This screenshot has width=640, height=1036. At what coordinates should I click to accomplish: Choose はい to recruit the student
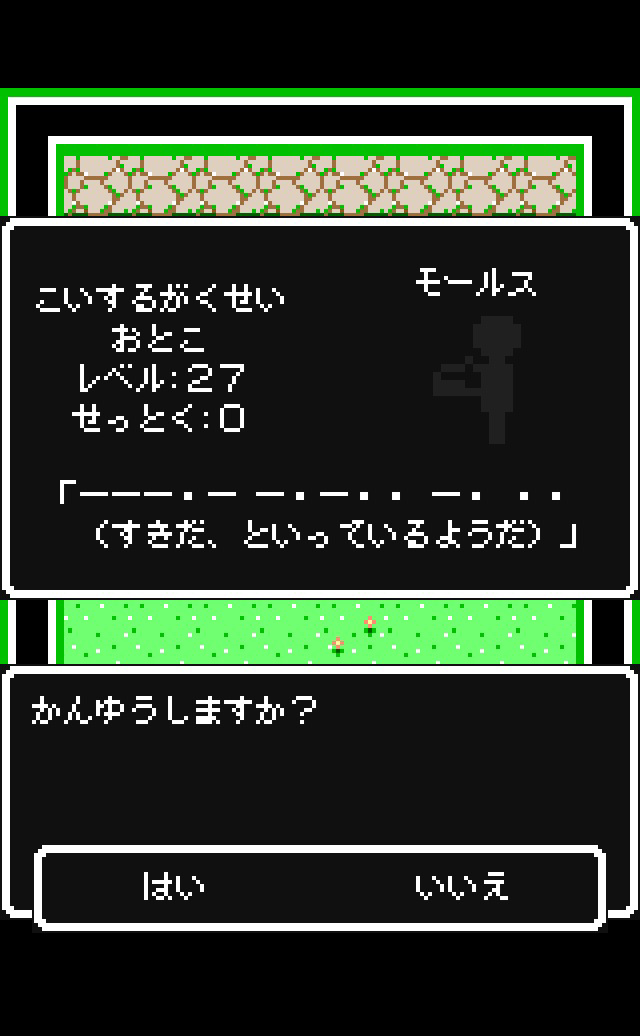174,886
